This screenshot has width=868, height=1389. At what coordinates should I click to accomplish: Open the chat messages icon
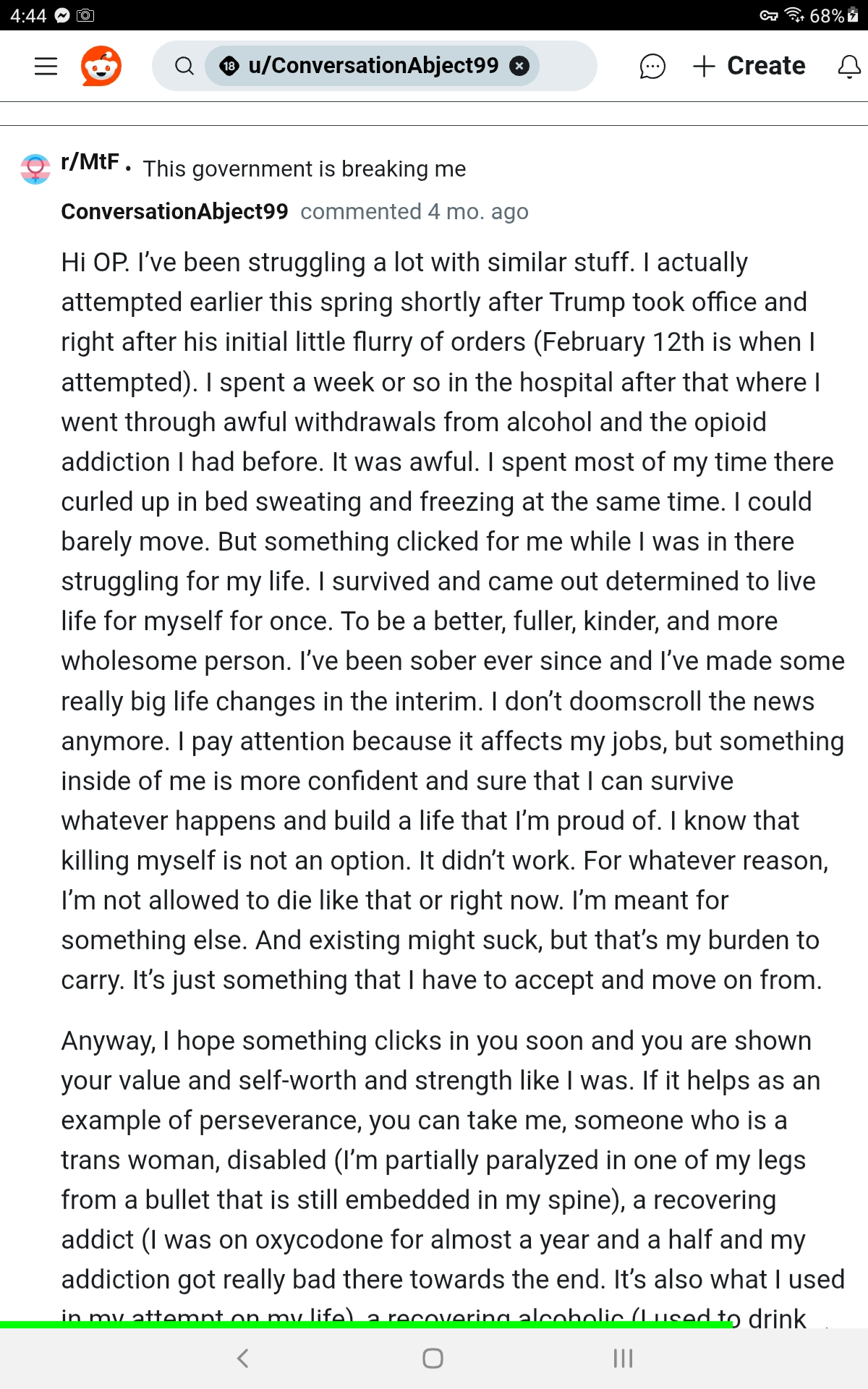[x=652, y=66]
